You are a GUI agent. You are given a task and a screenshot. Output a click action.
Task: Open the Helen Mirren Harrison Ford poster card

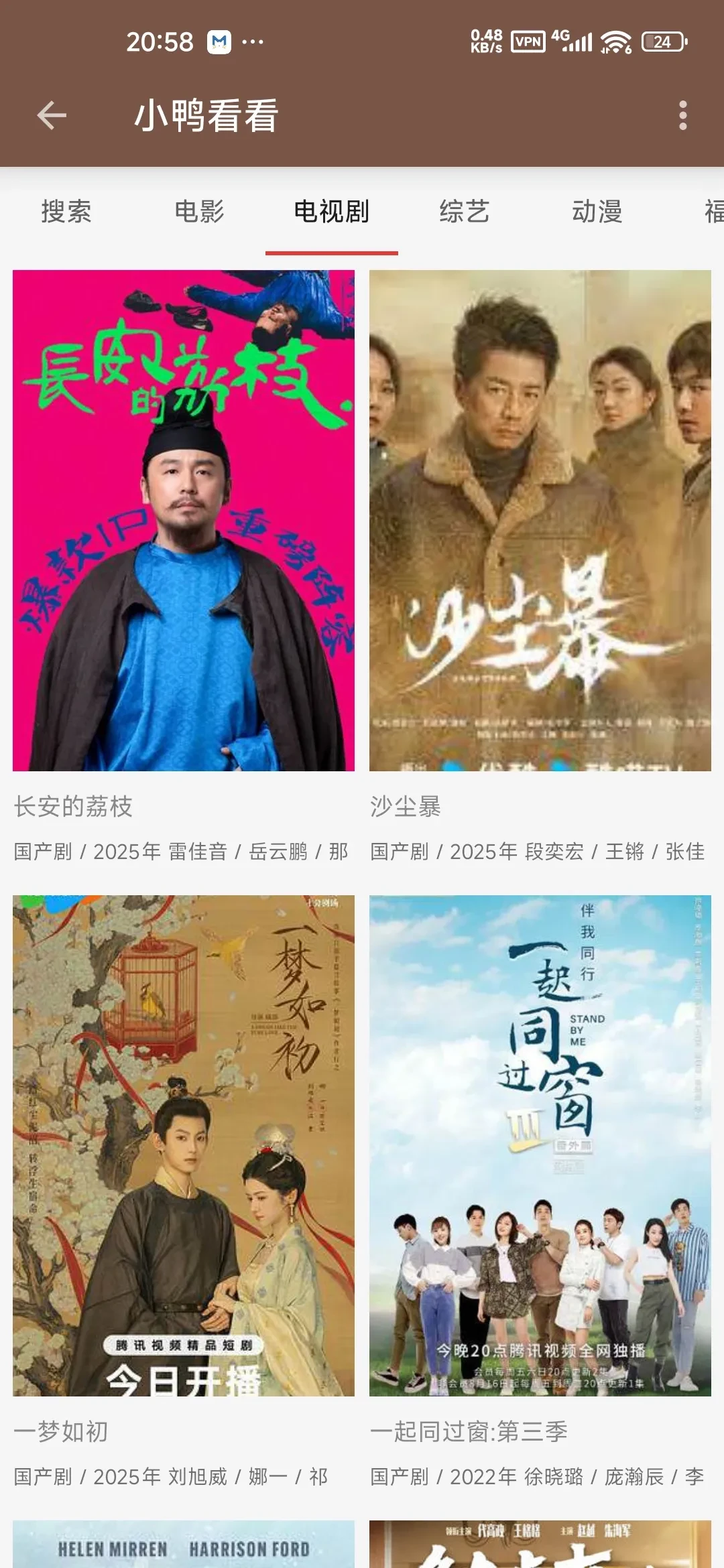183,1545
